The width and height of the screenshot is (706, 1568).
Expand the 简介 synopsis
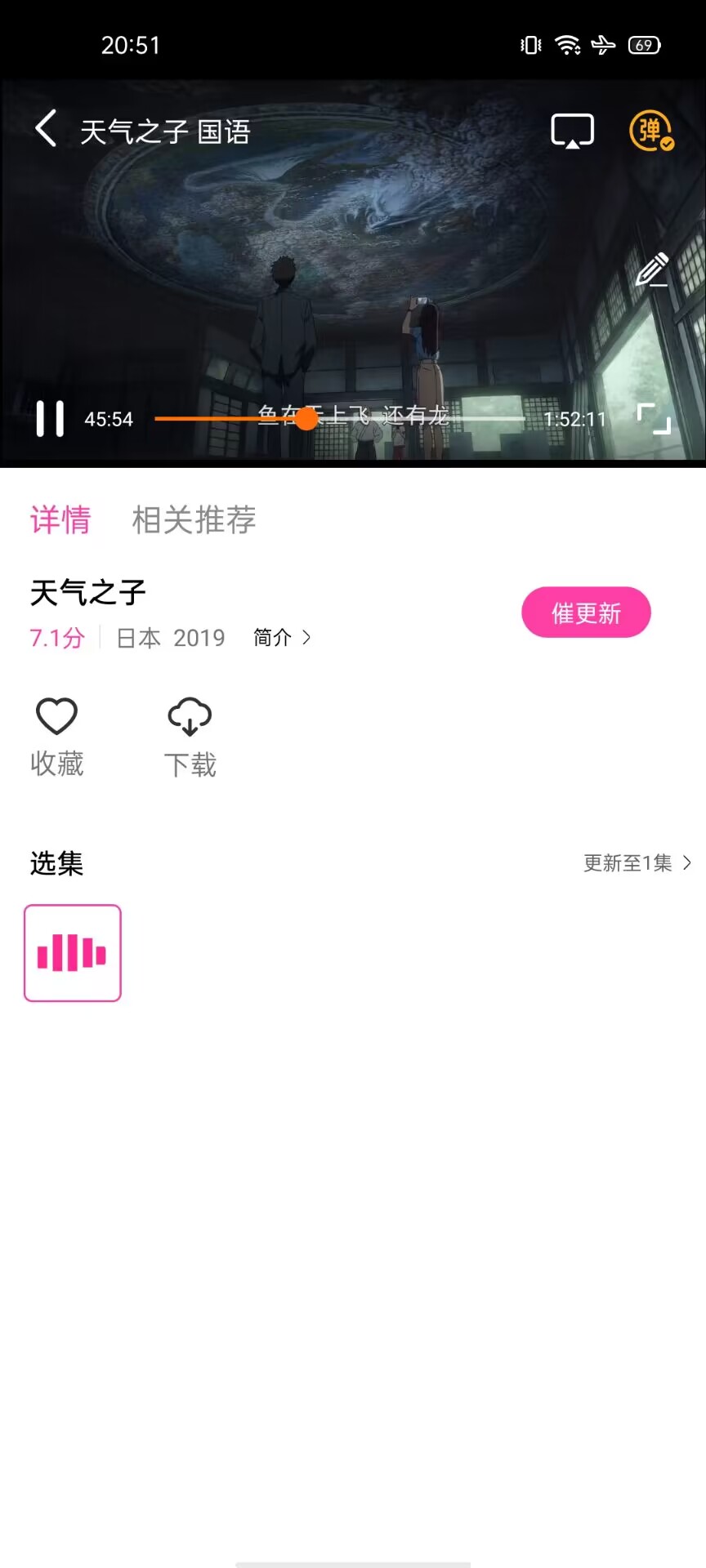point(282,638)
